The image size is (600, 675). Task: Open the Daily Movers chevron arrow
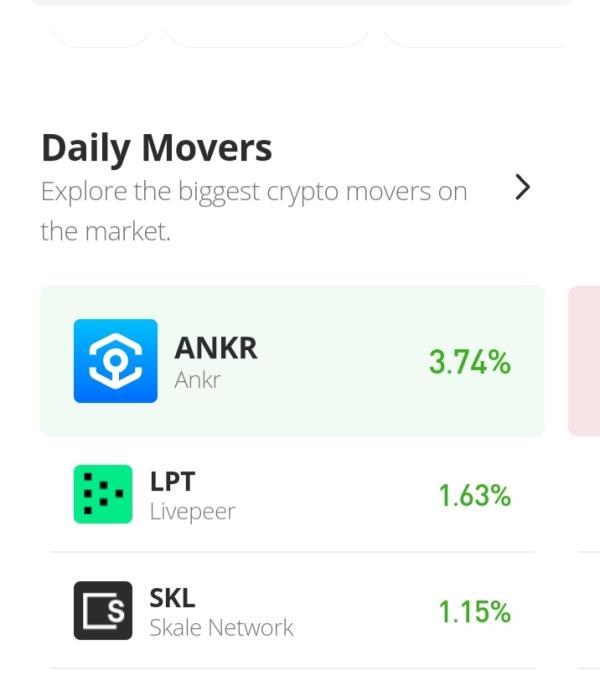point(521,187)
